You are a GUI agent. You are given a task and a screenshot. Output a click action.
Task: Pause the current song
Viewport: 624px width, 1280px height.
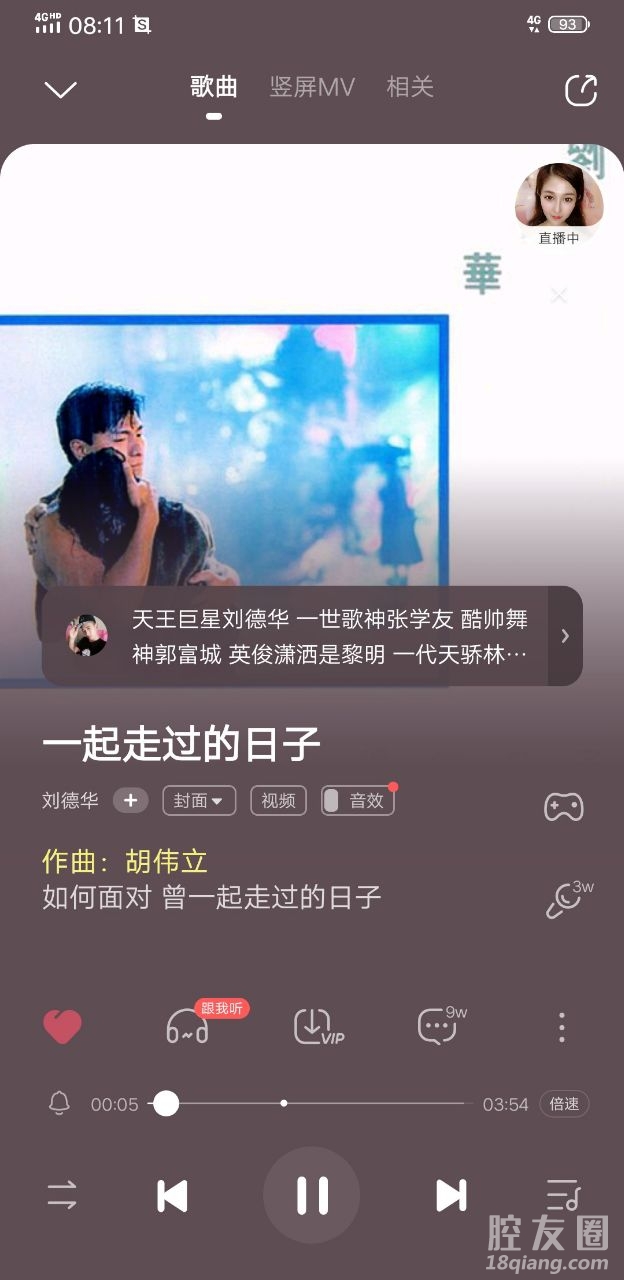tap(311, 1195)
